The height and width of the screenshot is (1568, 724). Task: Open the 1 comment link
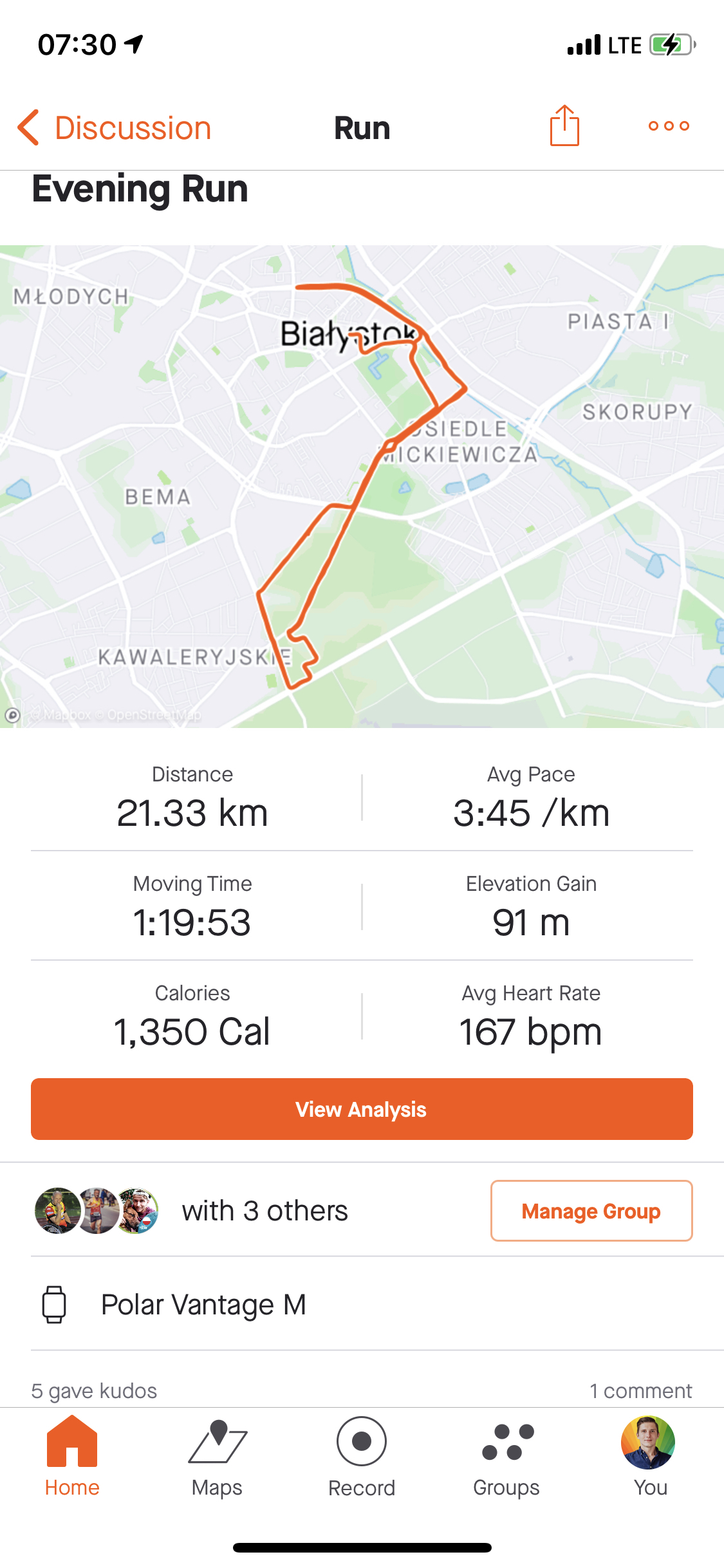[640, 1390]
